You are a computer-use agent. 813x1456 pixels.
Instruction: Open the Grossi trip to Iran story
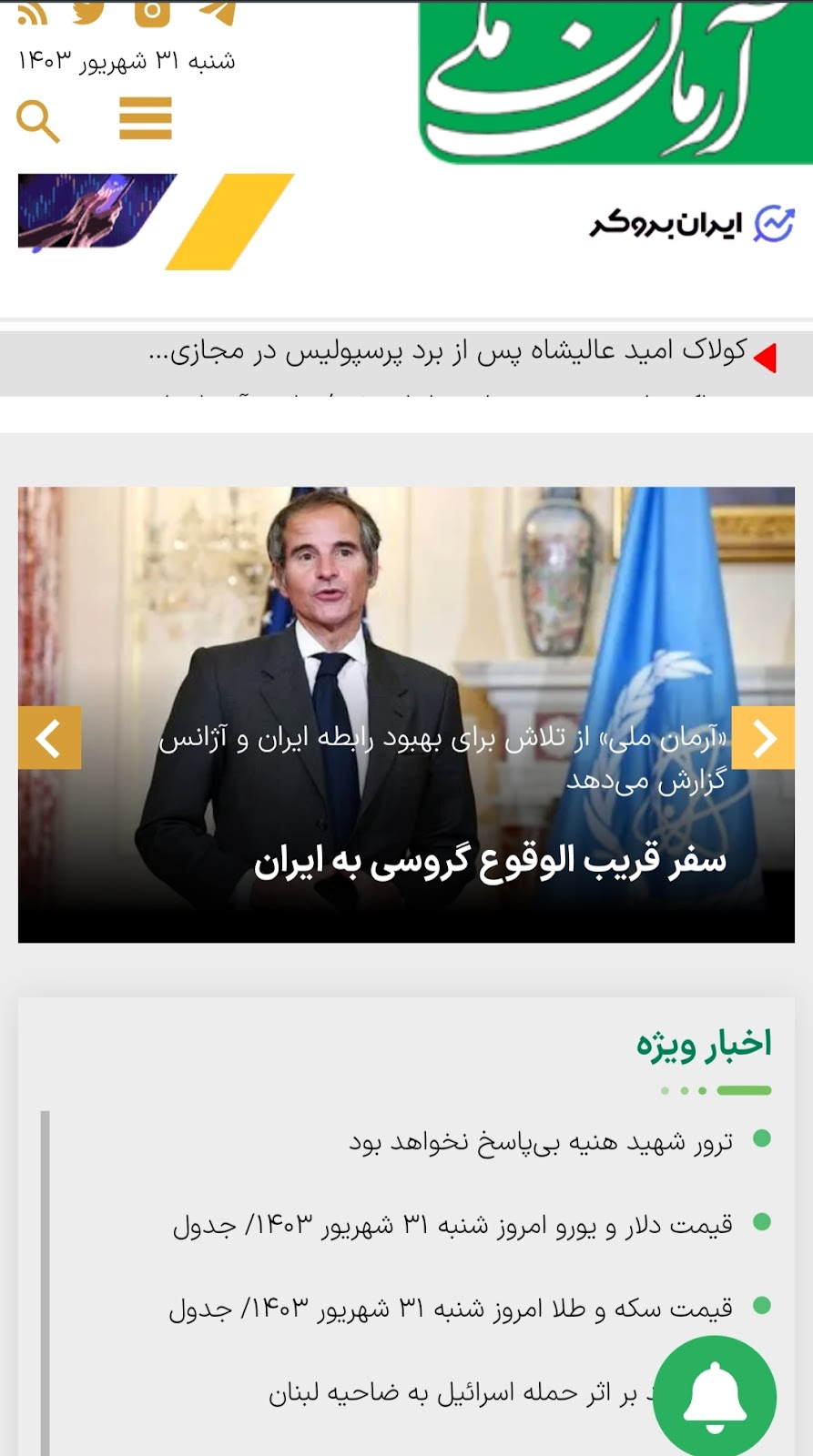click(x=490, y=861)
